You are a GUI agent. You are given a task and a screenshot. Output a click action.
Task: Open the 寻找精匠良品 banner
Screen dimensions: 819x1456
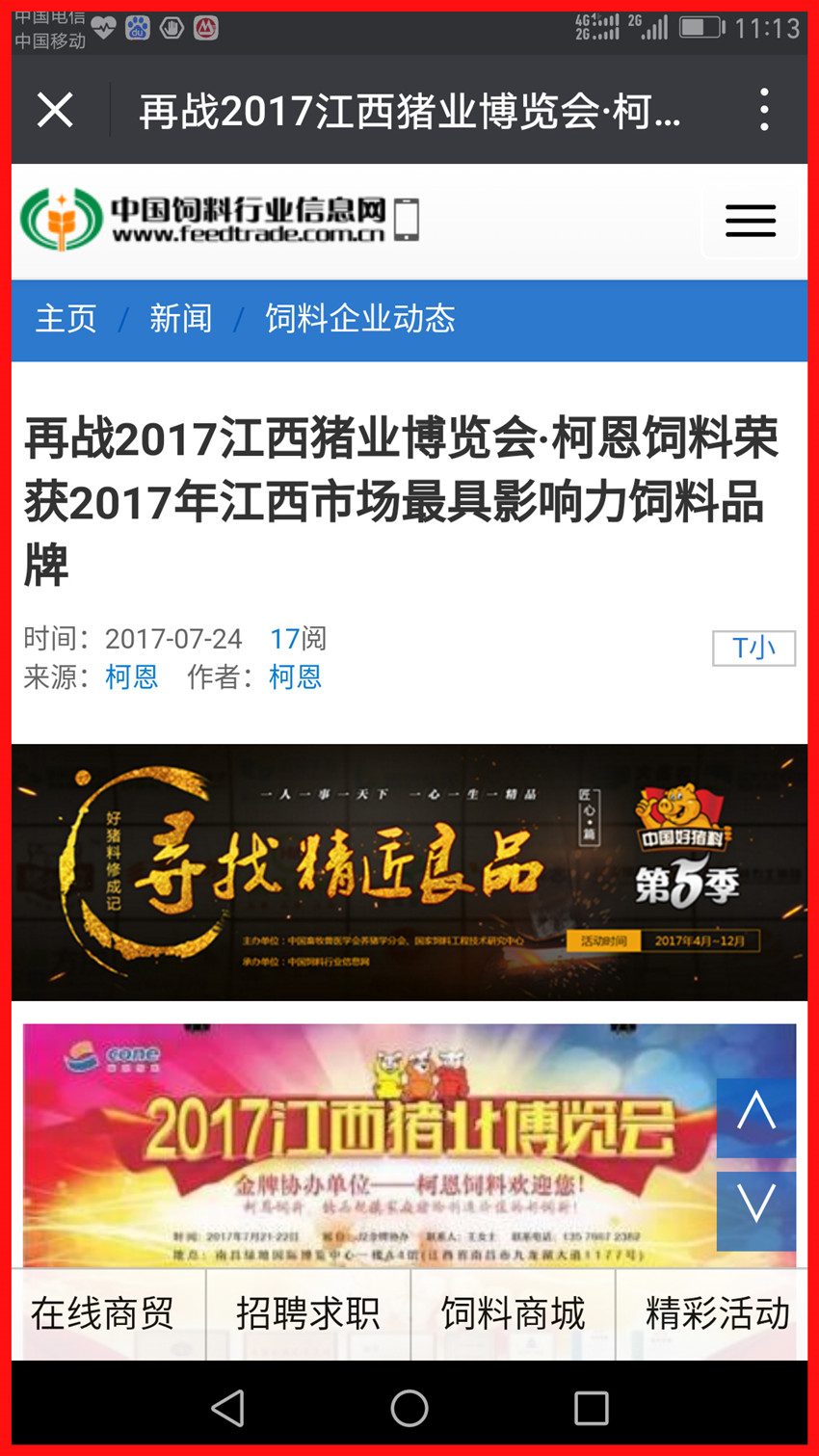[409, 872]
